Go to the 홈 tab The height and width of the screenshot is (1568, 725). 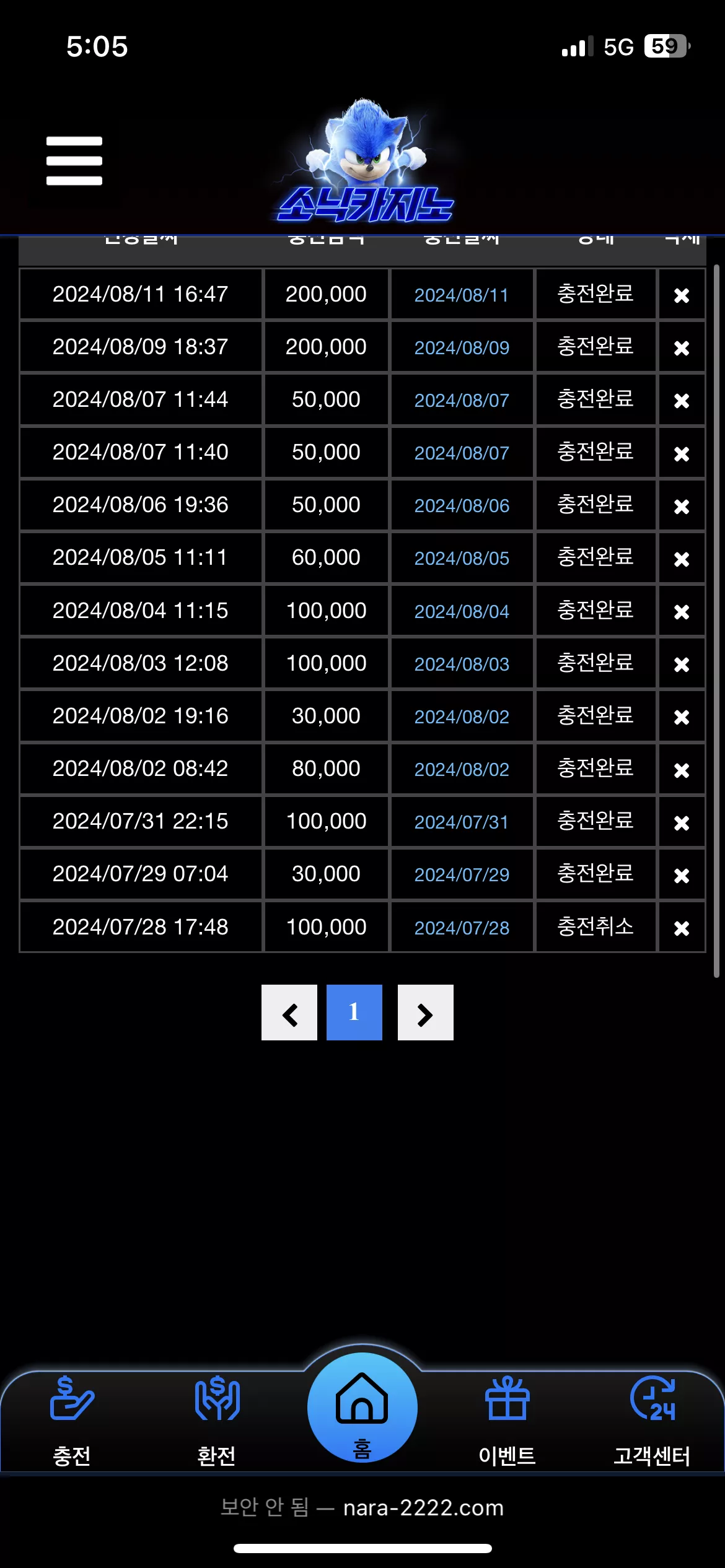(362, 1408)
